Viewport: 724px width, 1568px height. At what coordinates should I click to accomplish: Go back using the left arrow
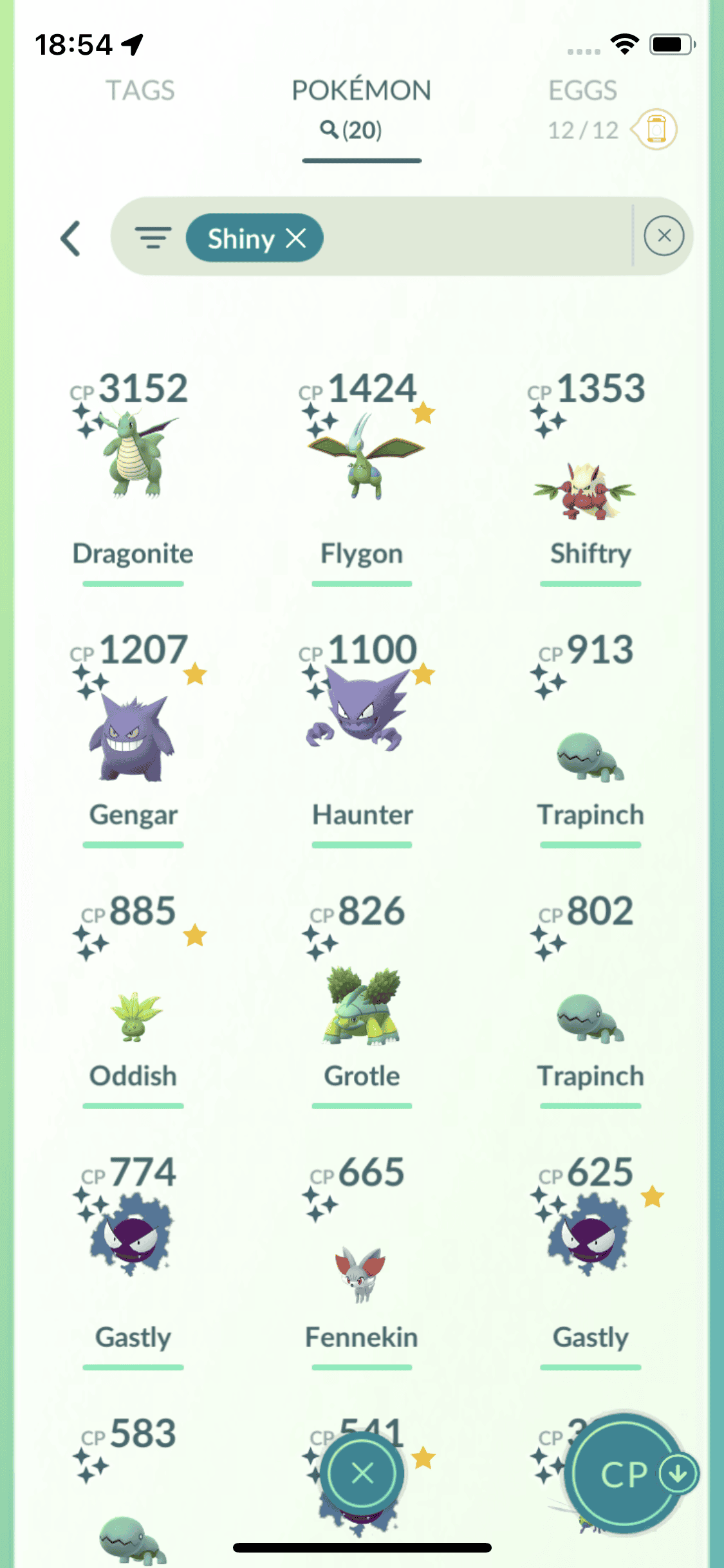71,239
